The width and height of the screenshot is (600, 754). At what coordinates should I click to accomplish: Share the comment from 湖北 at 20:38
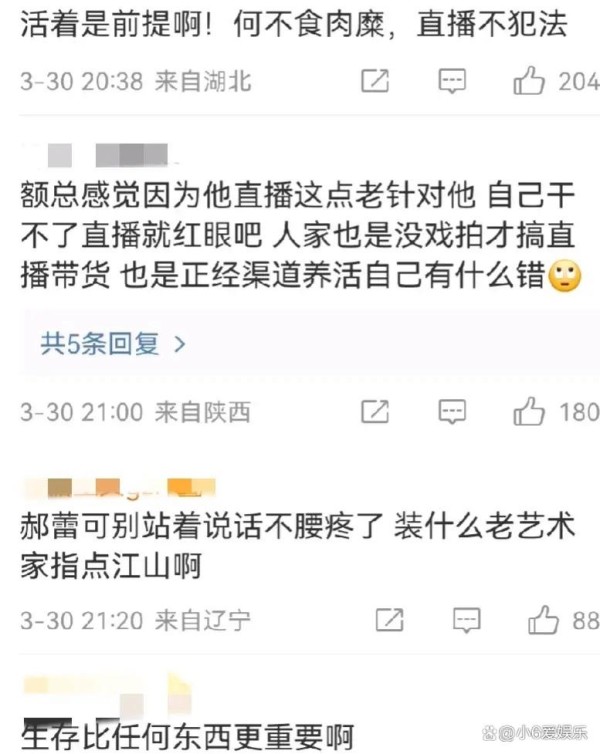pos(374,81)
